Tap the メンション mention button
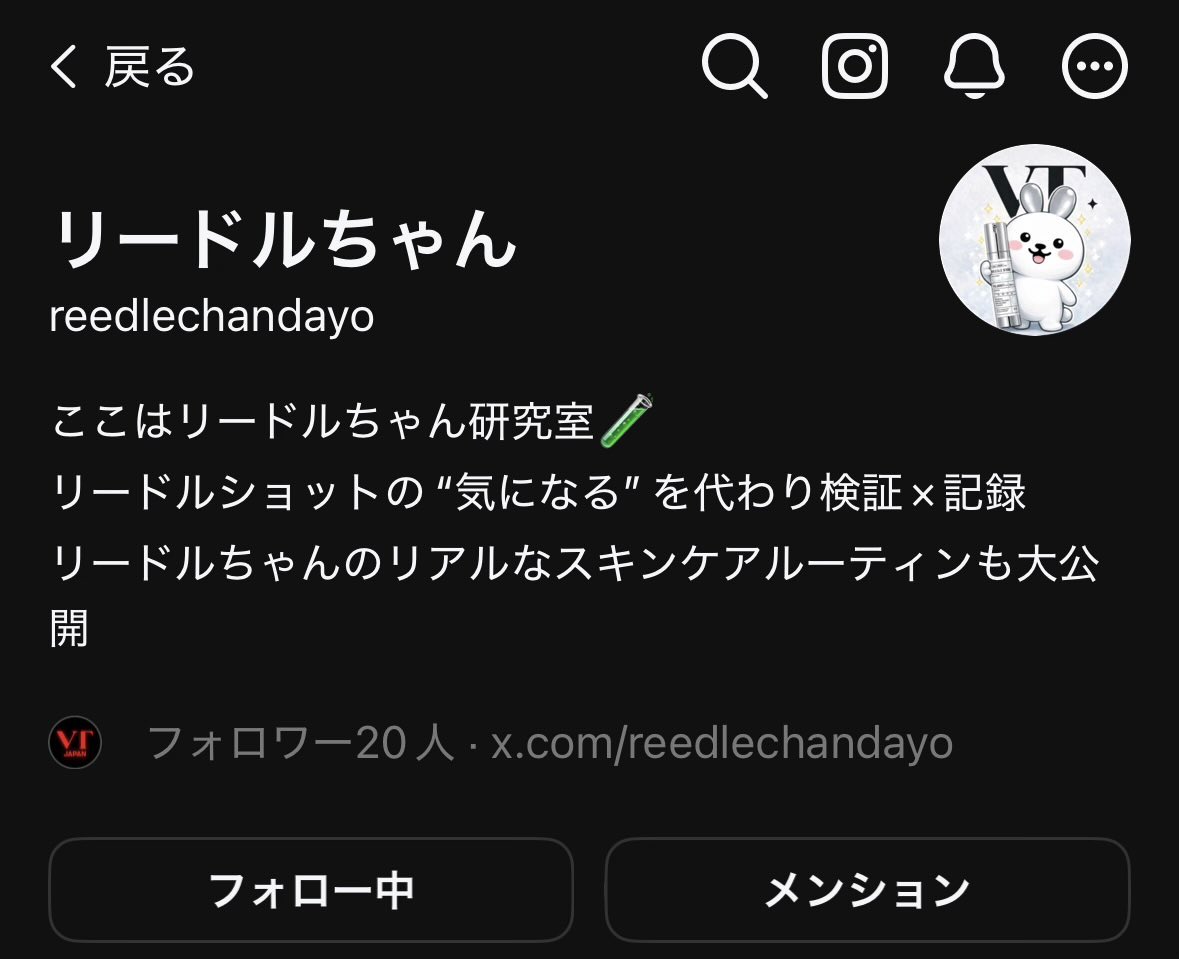This screenshot has height=959, width=1179. (x=867, y=889)
